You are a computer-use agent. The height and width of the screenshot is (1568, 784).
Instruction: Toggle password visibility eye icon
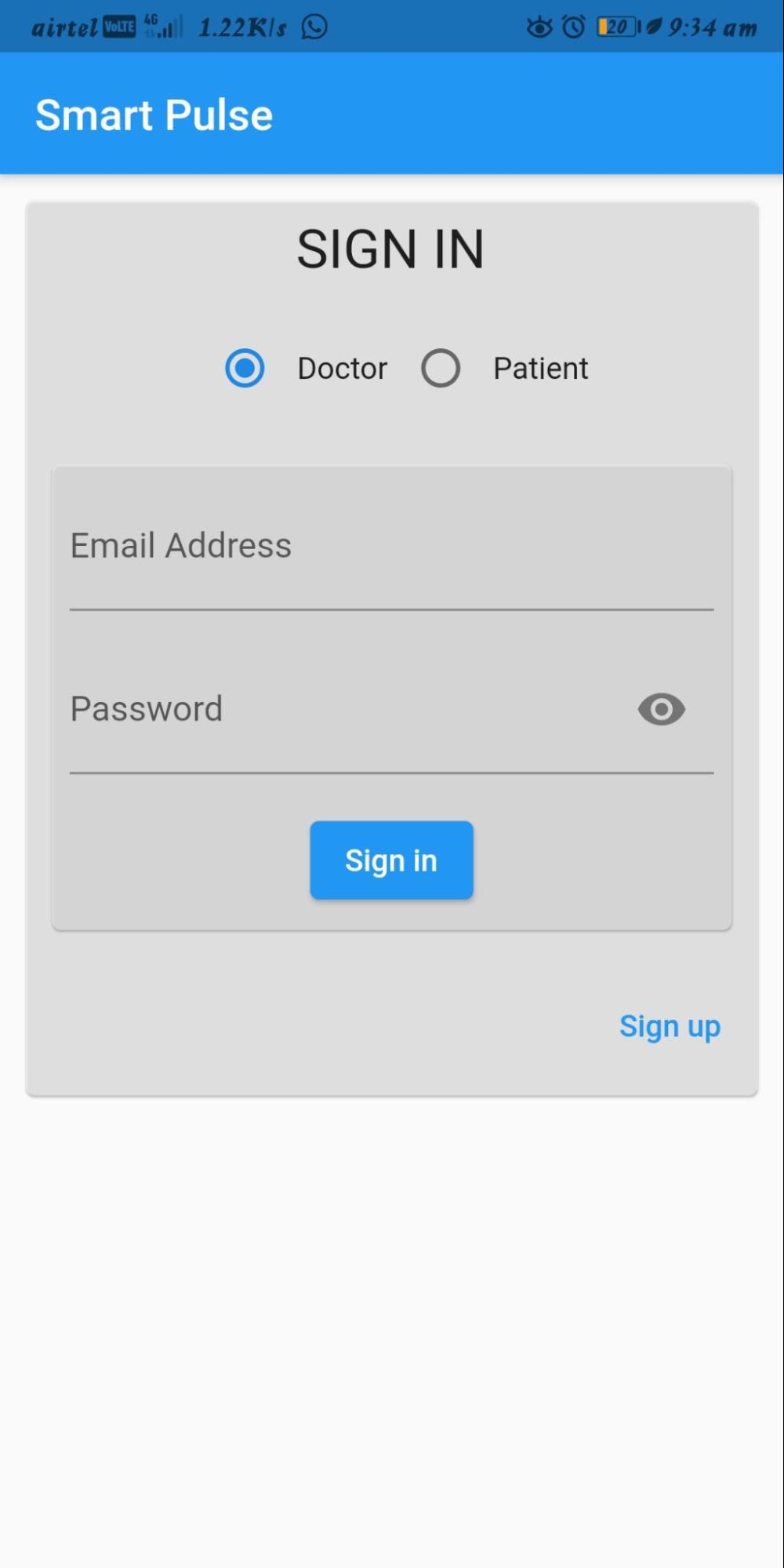click(x=662, y=710)
